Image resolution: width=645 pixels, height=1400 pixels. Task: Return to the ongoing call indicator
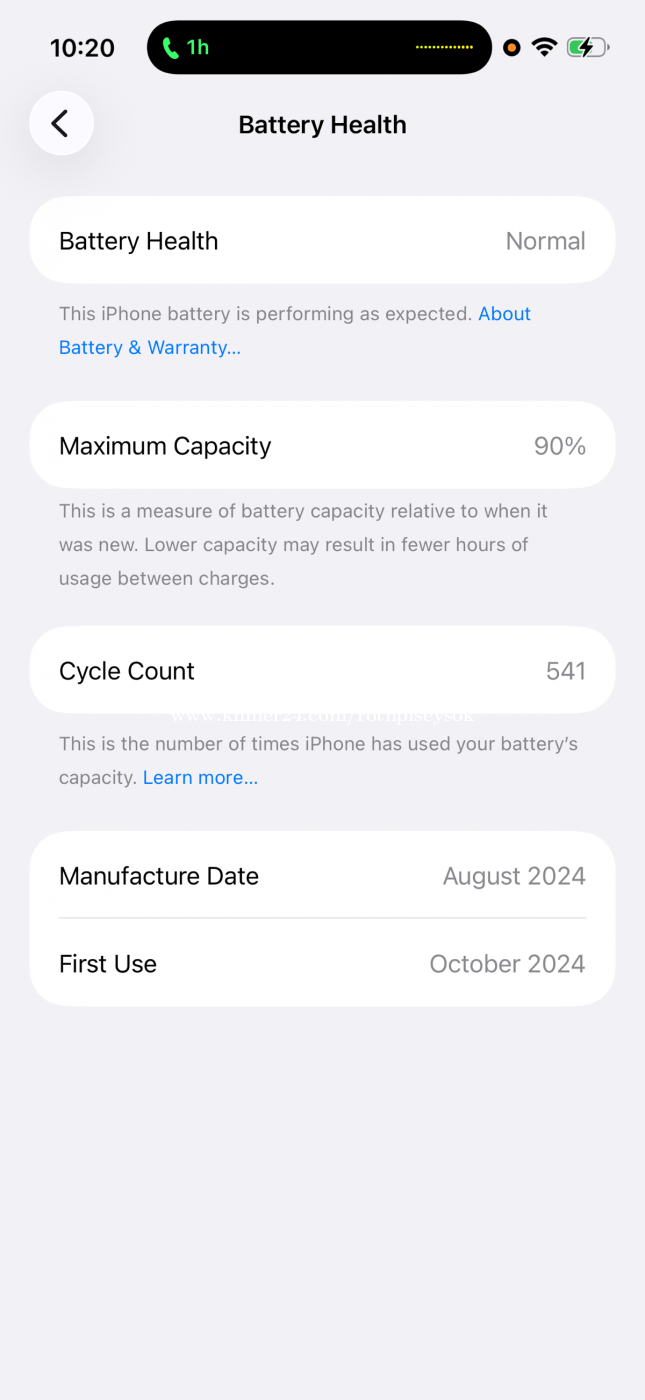pos(186,47)
